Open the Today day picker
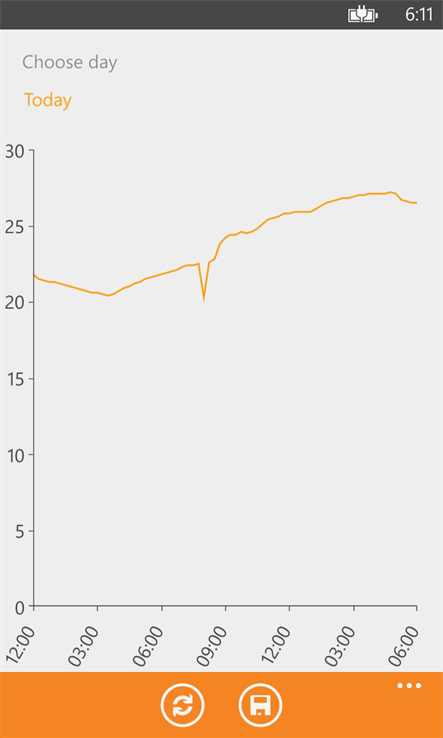The image size is (443, 738). coord(48,100)
